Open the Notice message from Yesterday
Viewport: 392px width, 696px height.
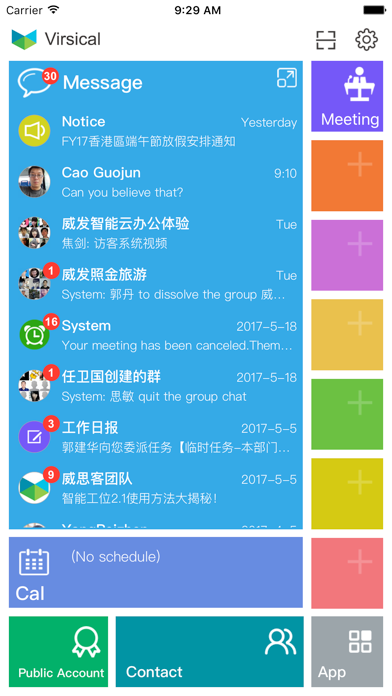coord(156,131)
